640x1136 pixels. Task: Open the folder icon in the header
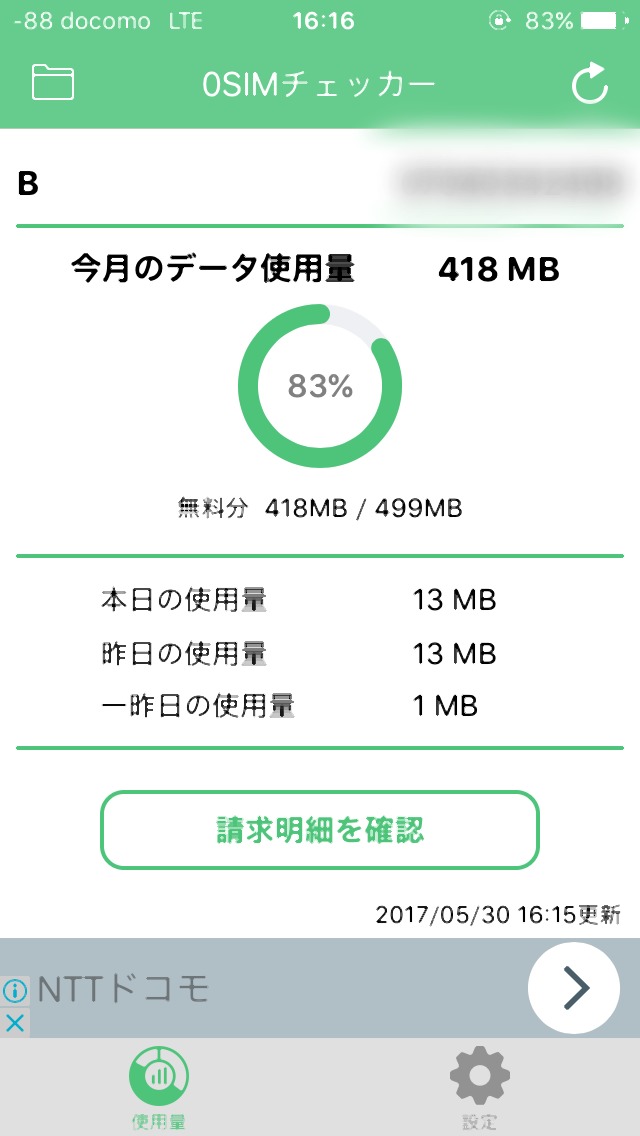pos(53,83)
